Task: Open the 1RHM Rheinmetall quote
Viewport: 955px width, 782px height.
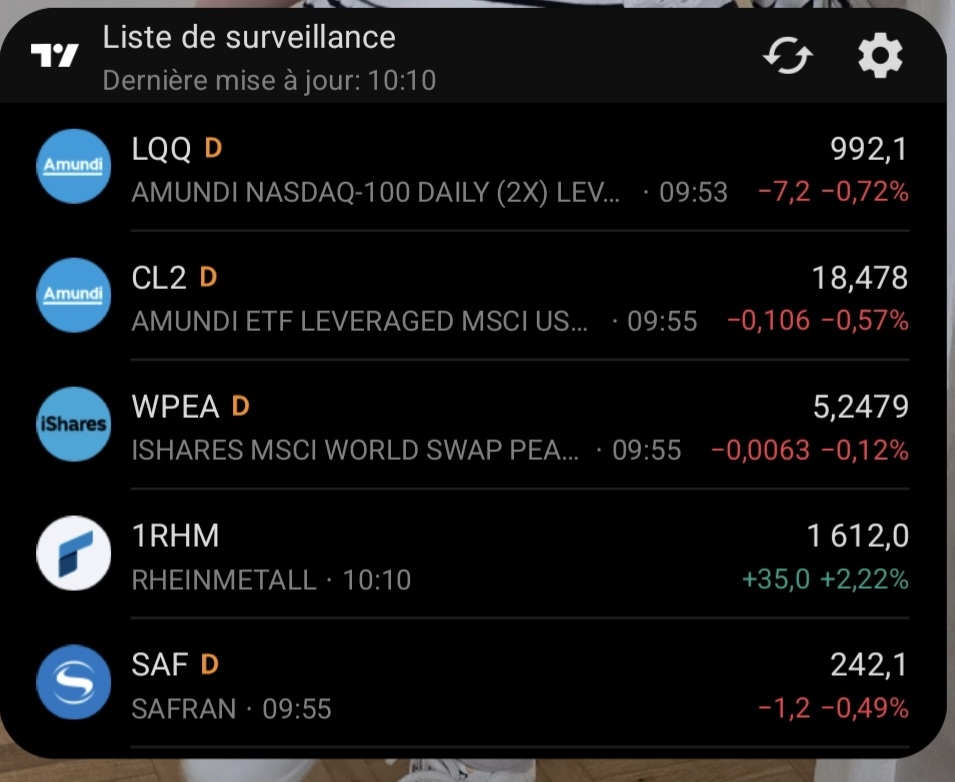Action: pos(472,555)
